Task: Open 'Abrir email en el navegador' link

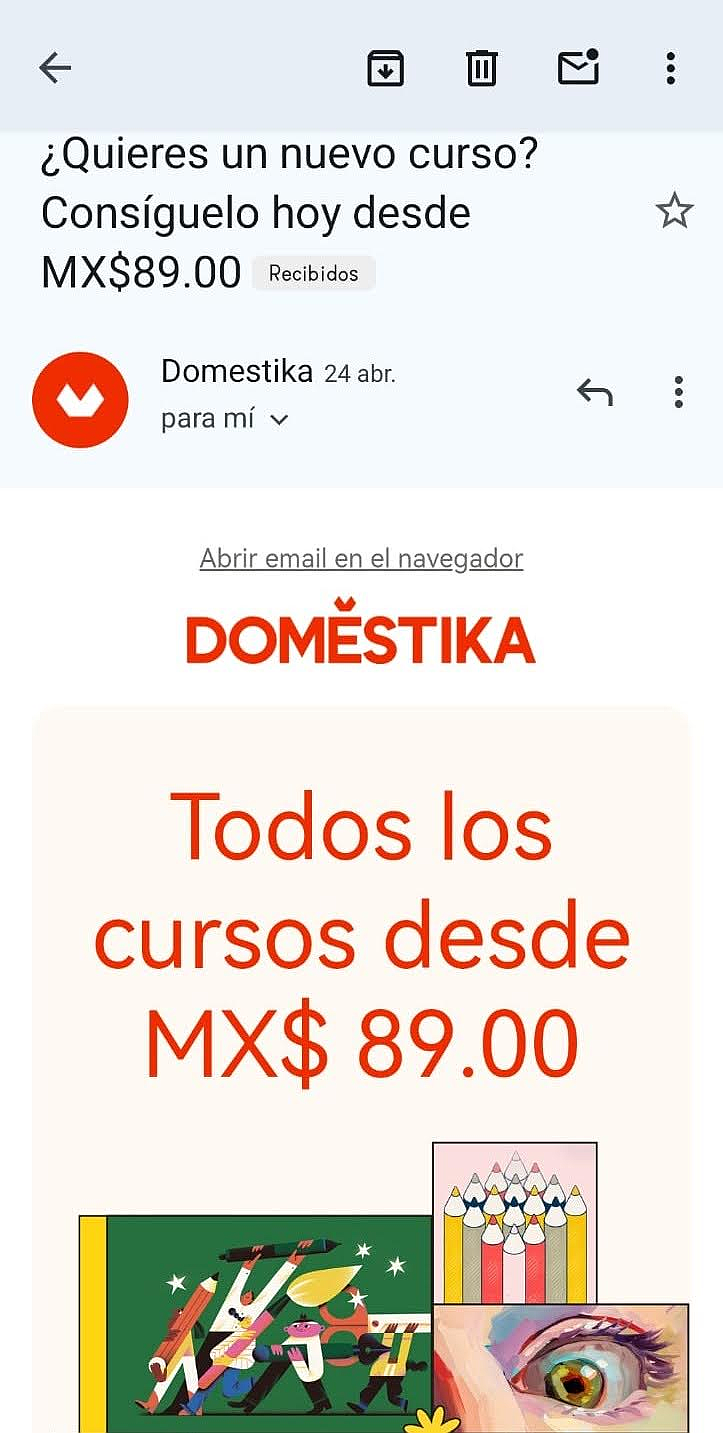Action: pyautogui.click(x=361, y=558)
